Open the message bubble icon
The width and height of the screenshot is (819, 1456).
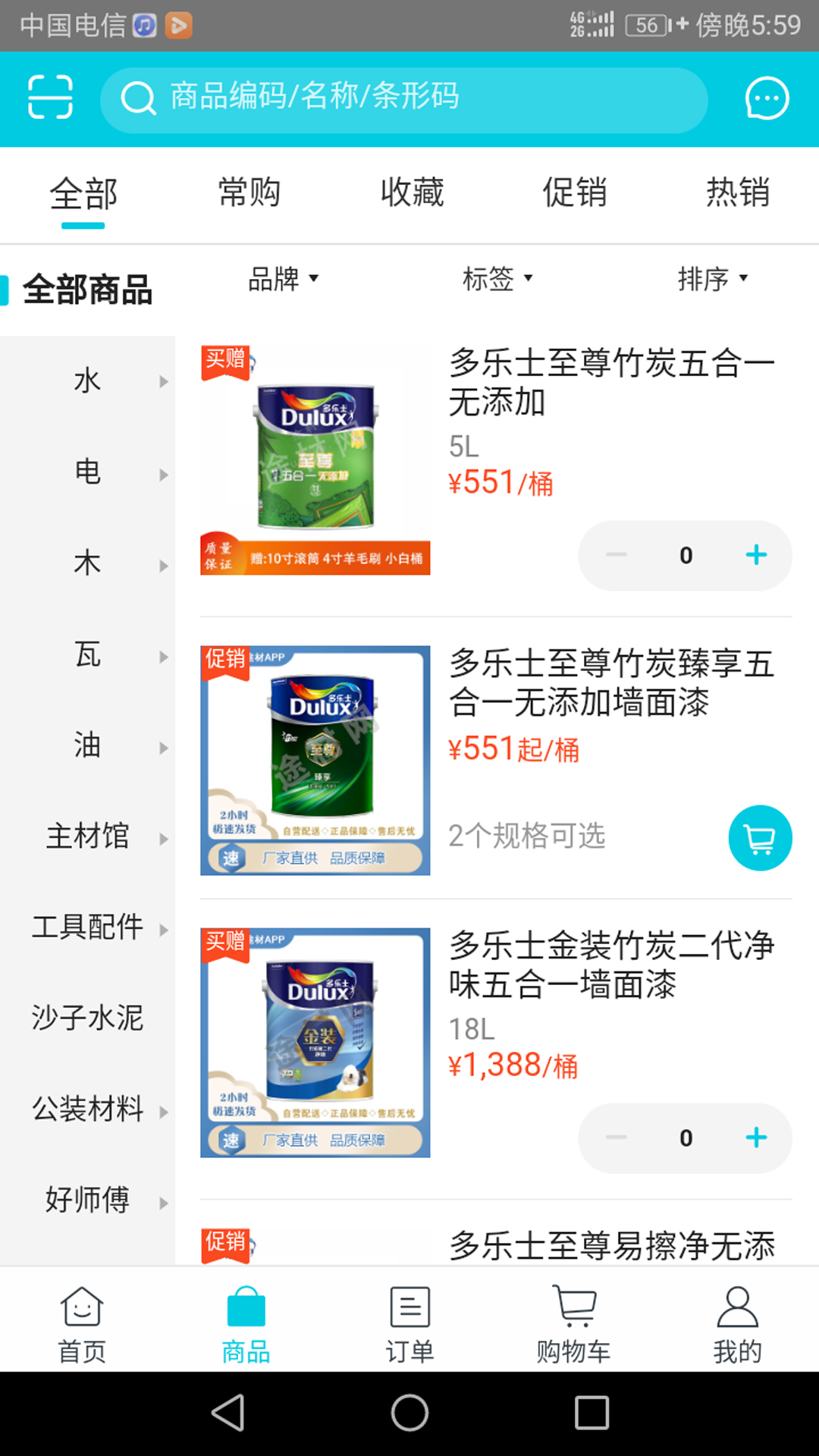click(x=767, y=97)
